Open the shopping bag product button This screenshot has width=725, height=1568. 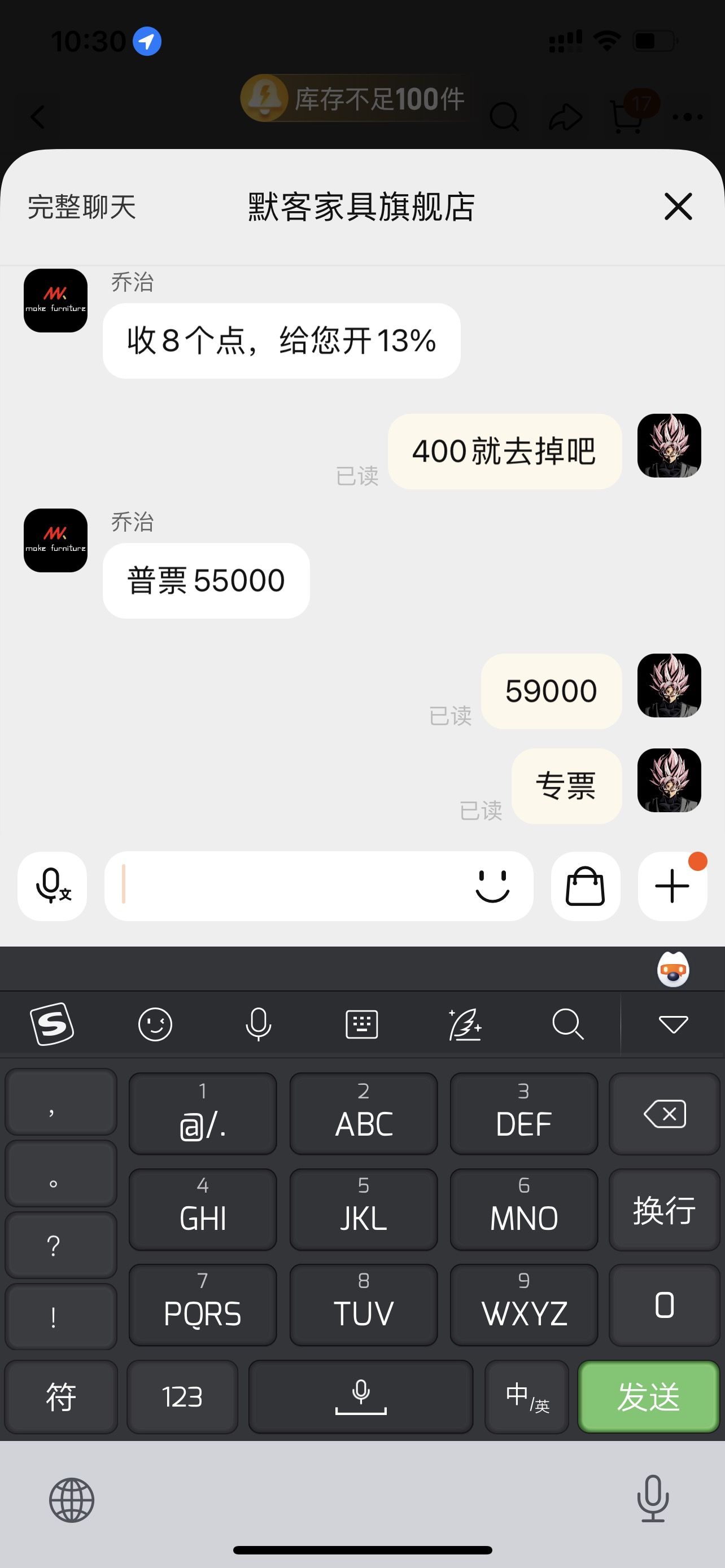pos(585,886)
